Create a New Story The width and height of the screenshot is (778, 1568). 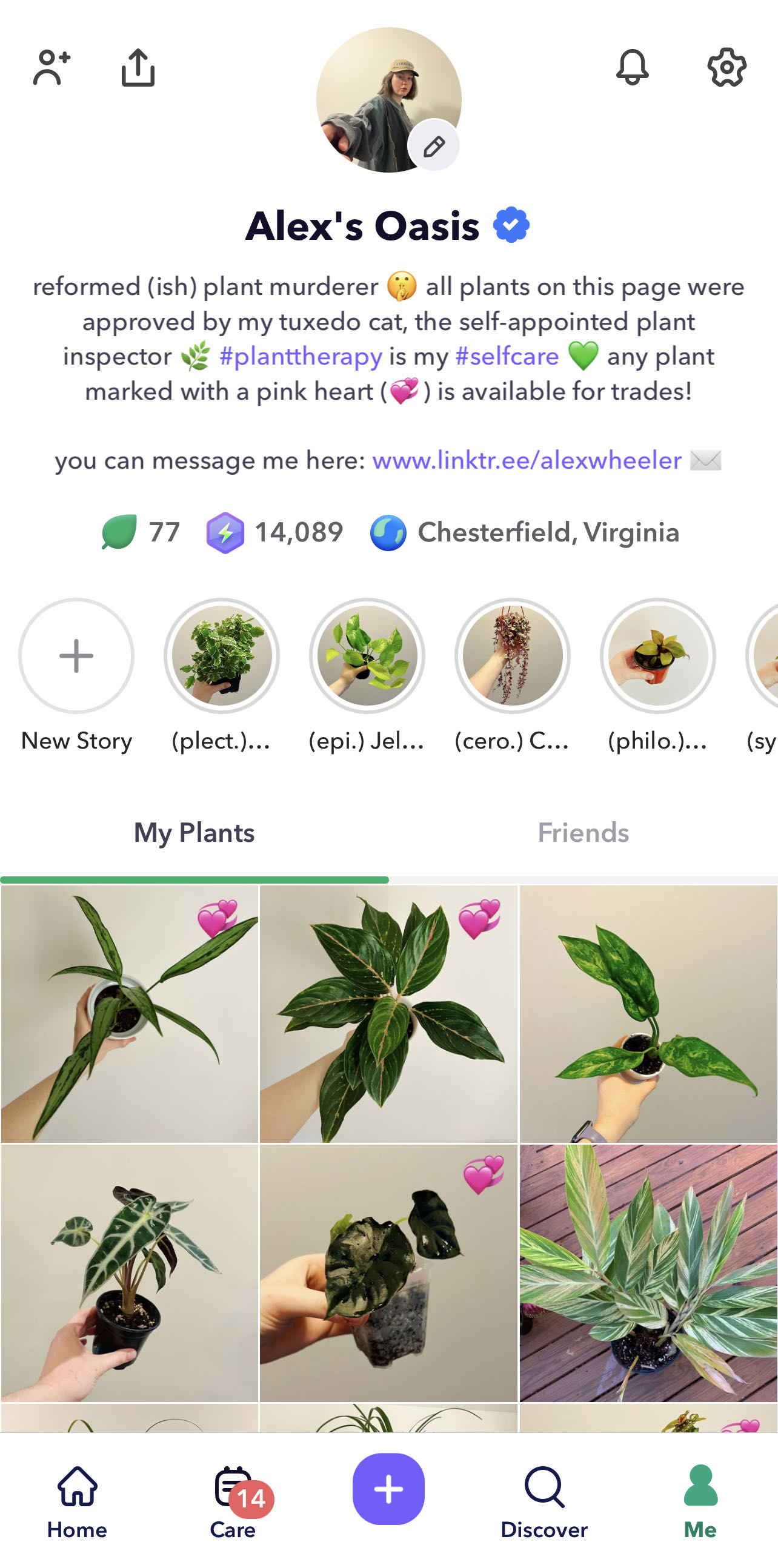pos(76,655)
